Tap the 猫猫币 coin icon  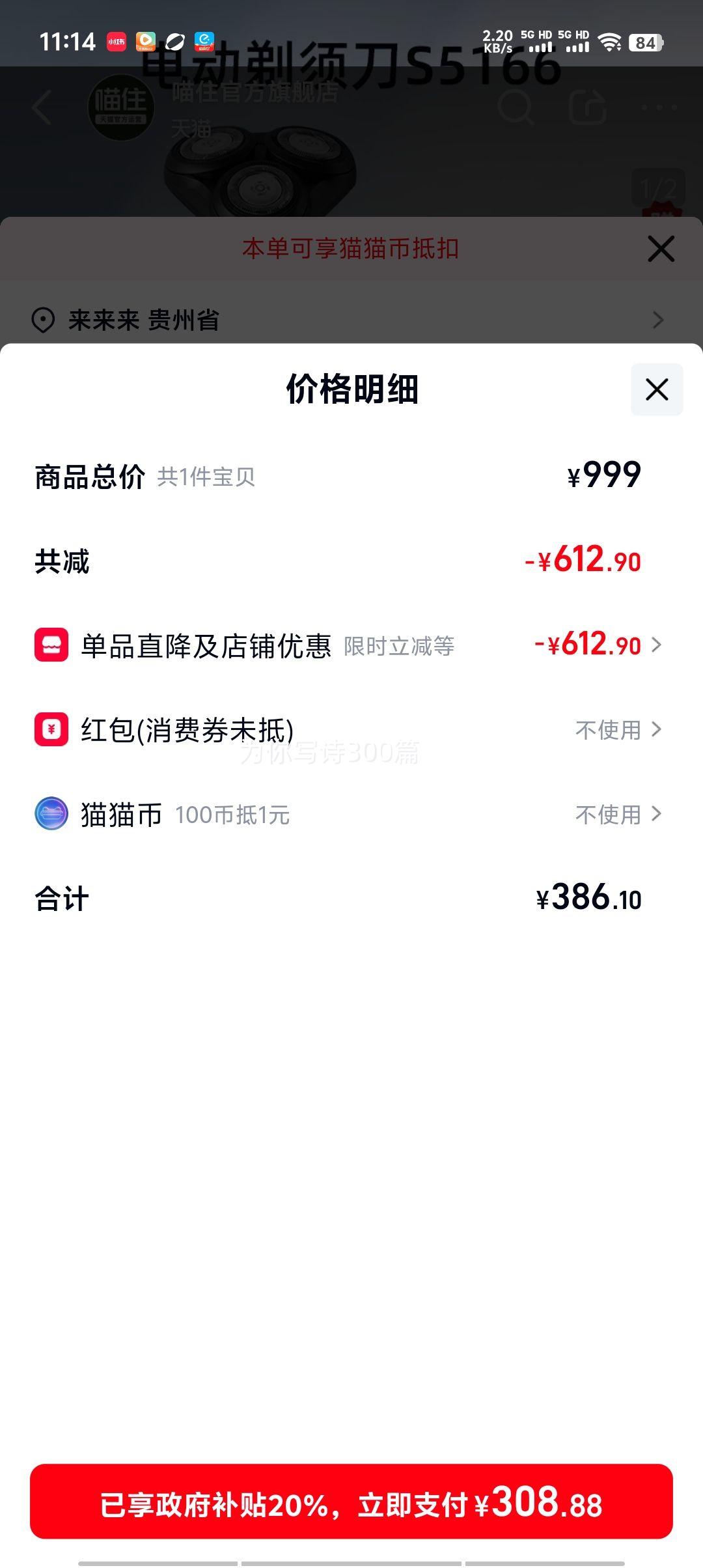tap(51, 815)
